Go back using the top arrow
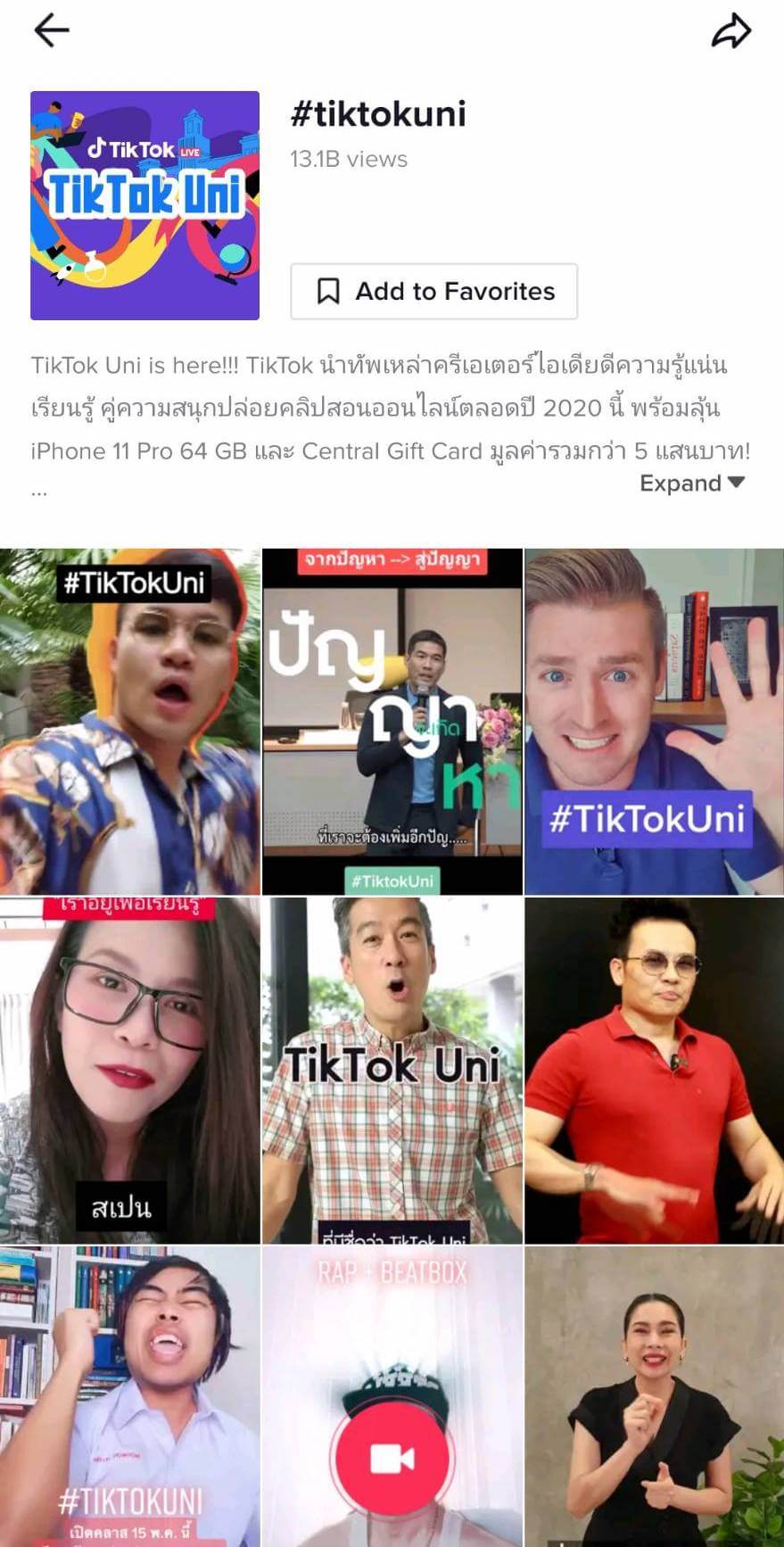Viewport: 784px width, 1547px height. click(51, 30)
